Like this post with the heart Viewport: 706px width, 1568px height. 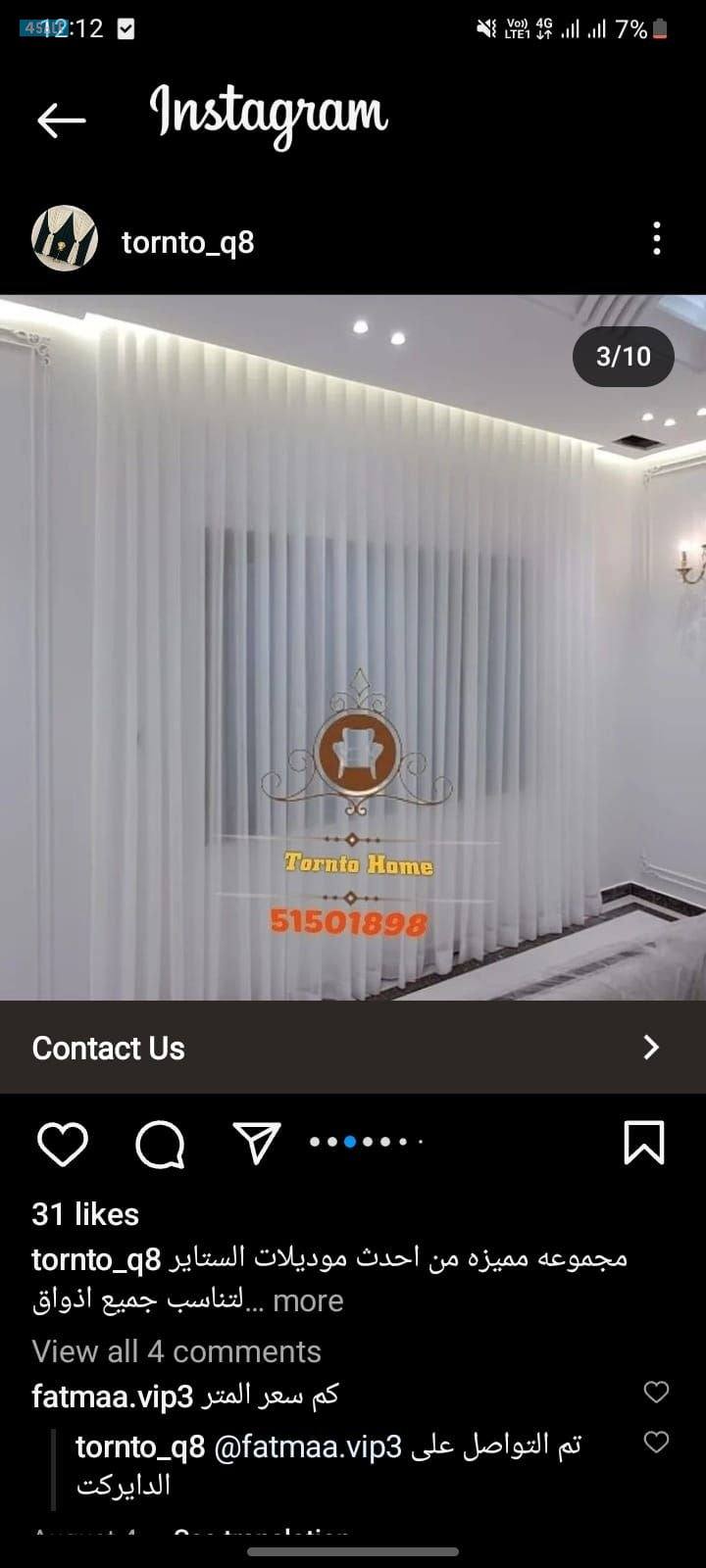pos(63,1144)
